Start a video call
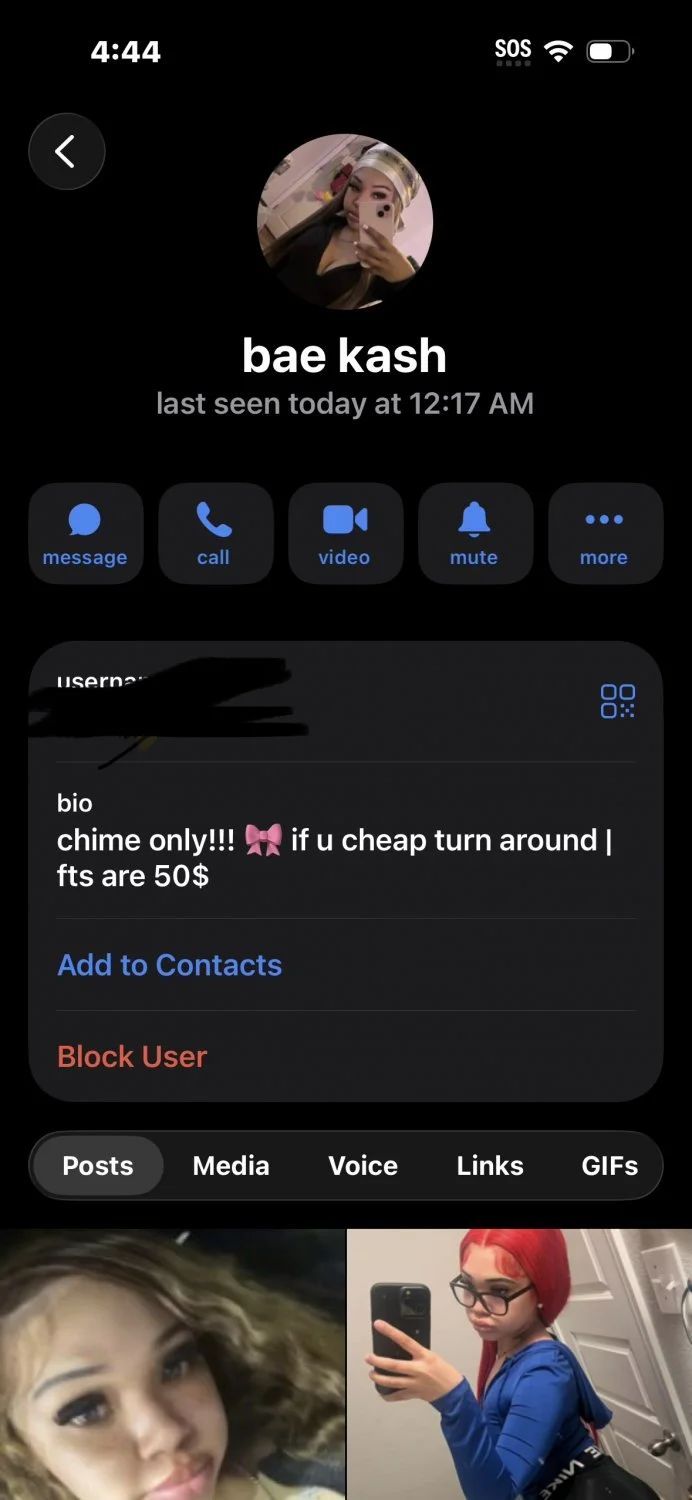 [x=345, y=533]
